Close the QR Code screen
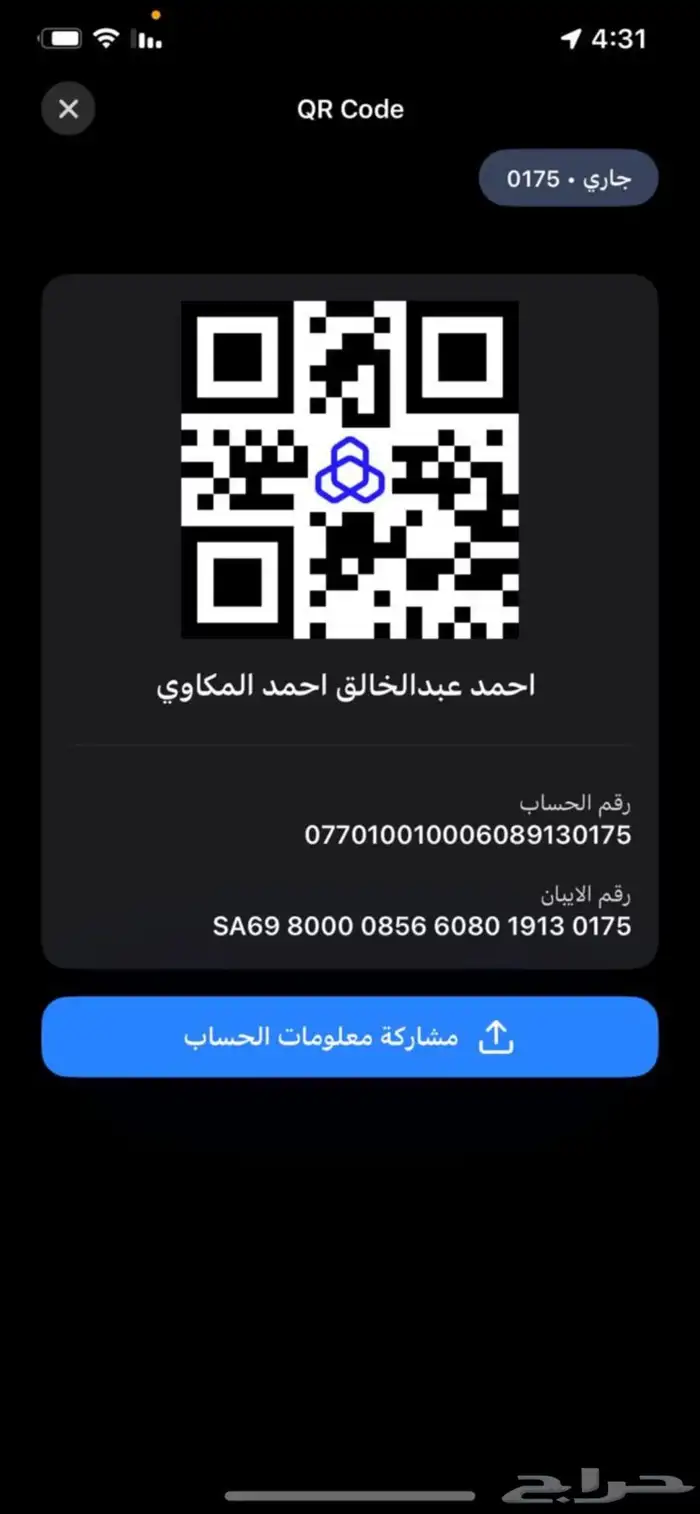This screenshot has height=1514, width=700. (x=68, y=109)
